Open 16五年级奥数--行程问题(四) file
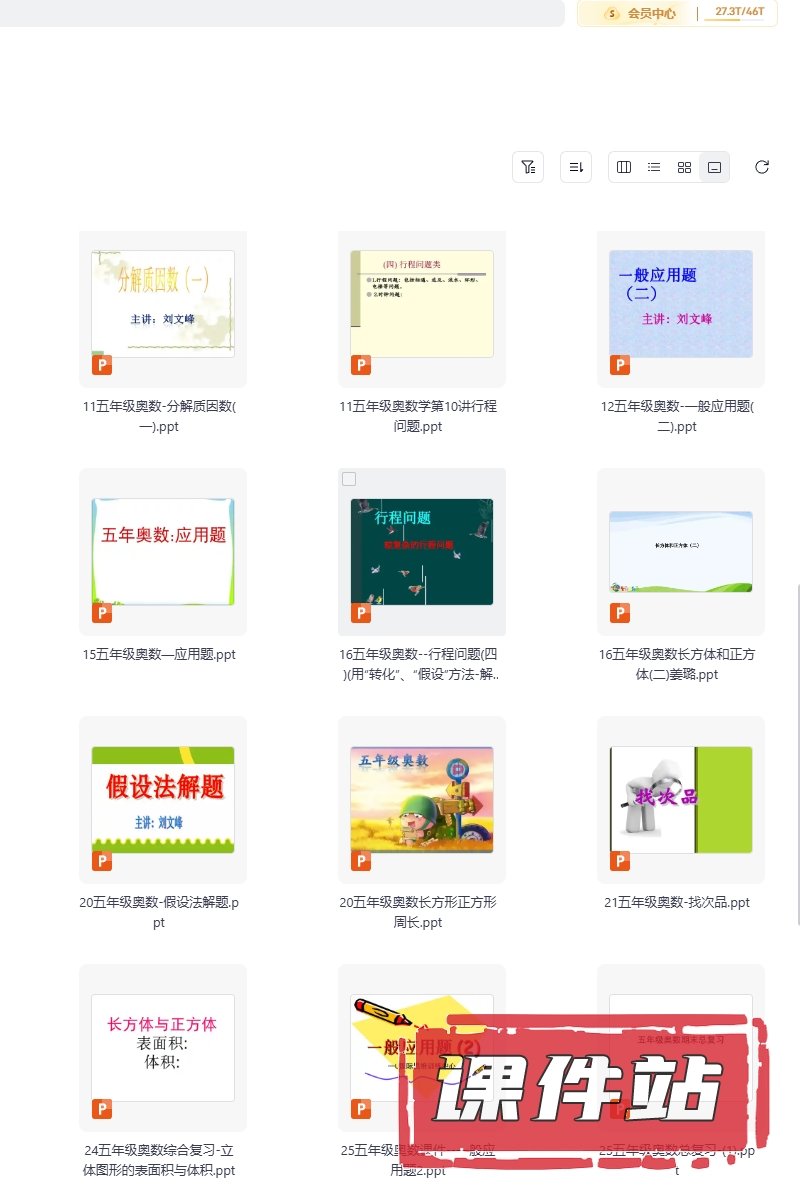Image resolution: width=800 pixels, height=1200 pixels. click(x=421, y=552)
